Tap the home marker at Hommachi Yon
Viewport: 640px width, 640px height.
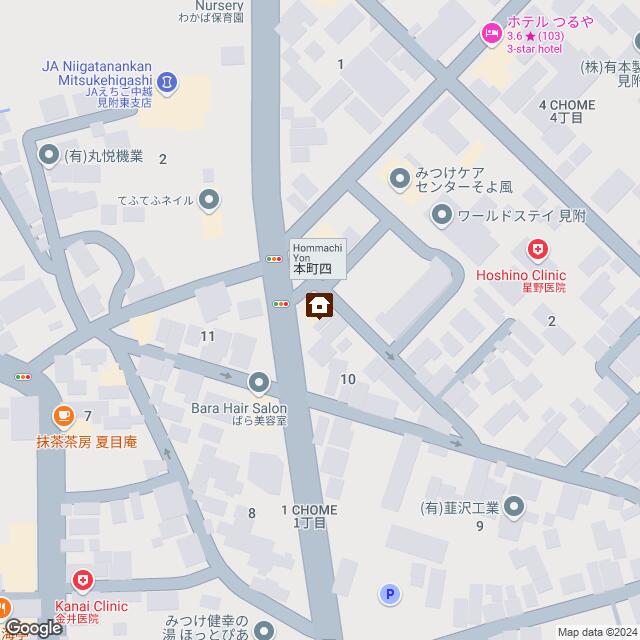click(x=320, y=305)
